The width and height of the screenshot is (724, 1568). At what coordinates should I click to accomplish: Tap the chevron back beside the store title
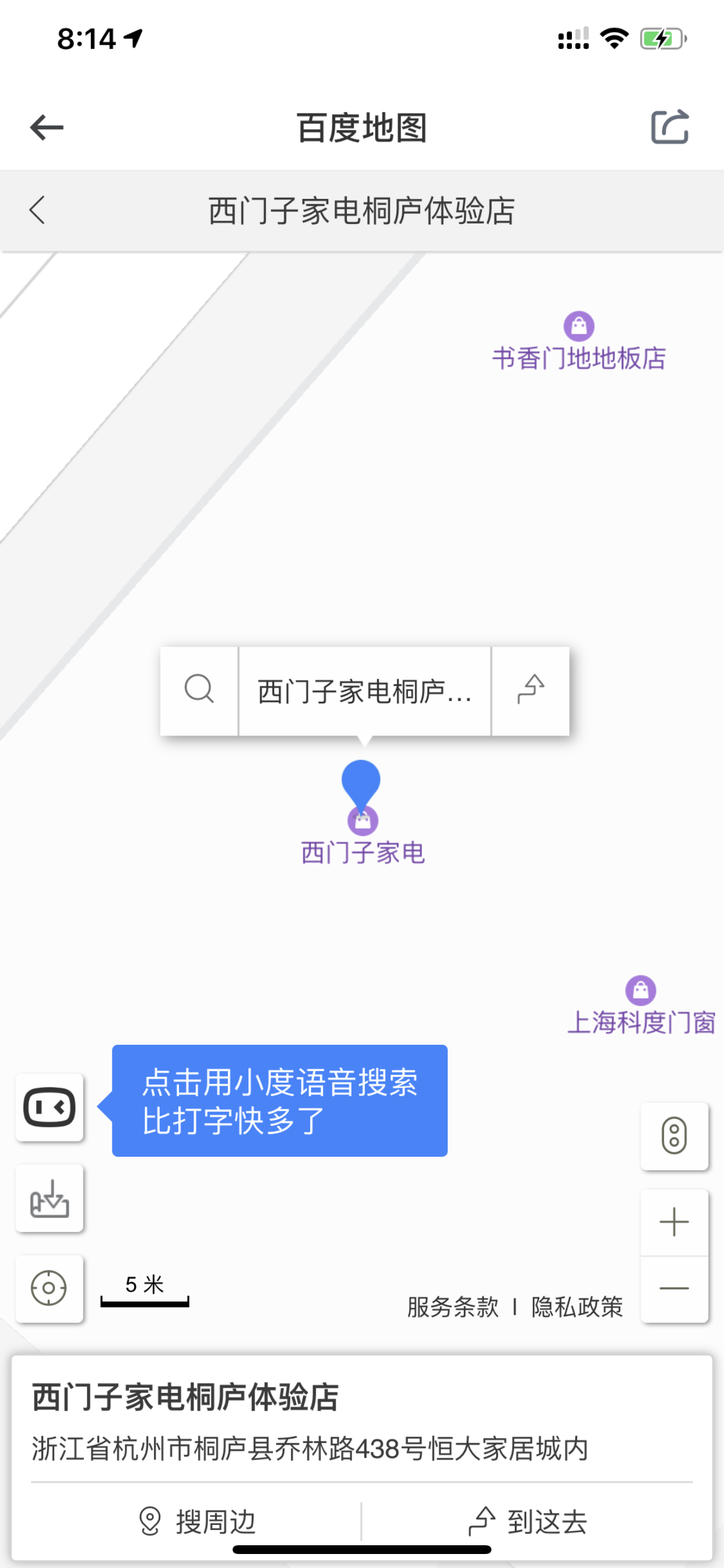click(x=37, y=210)
